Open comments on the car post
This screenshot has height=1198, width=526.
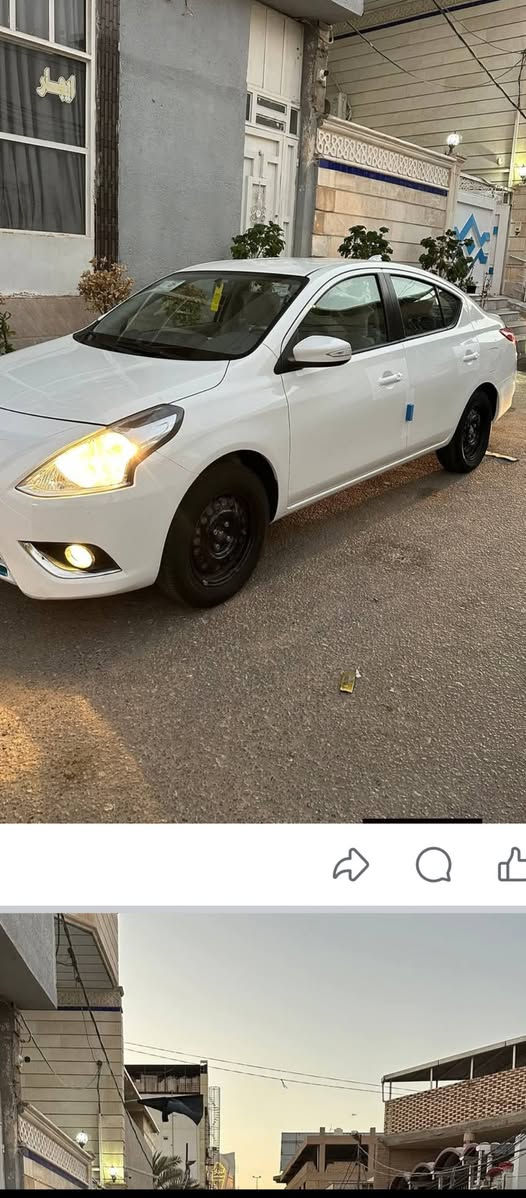point(433,865)
